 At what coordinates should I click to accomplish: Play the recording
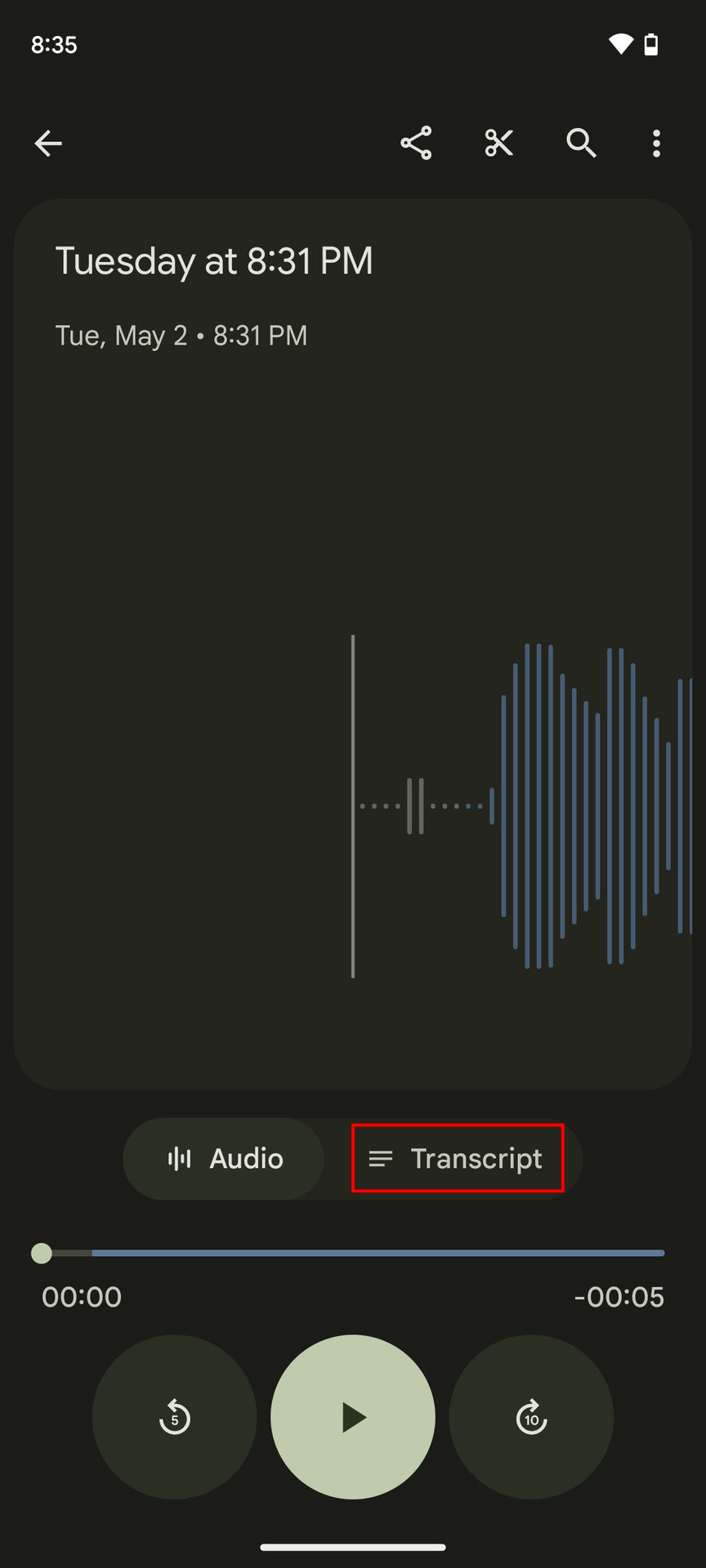[353, 1417]
